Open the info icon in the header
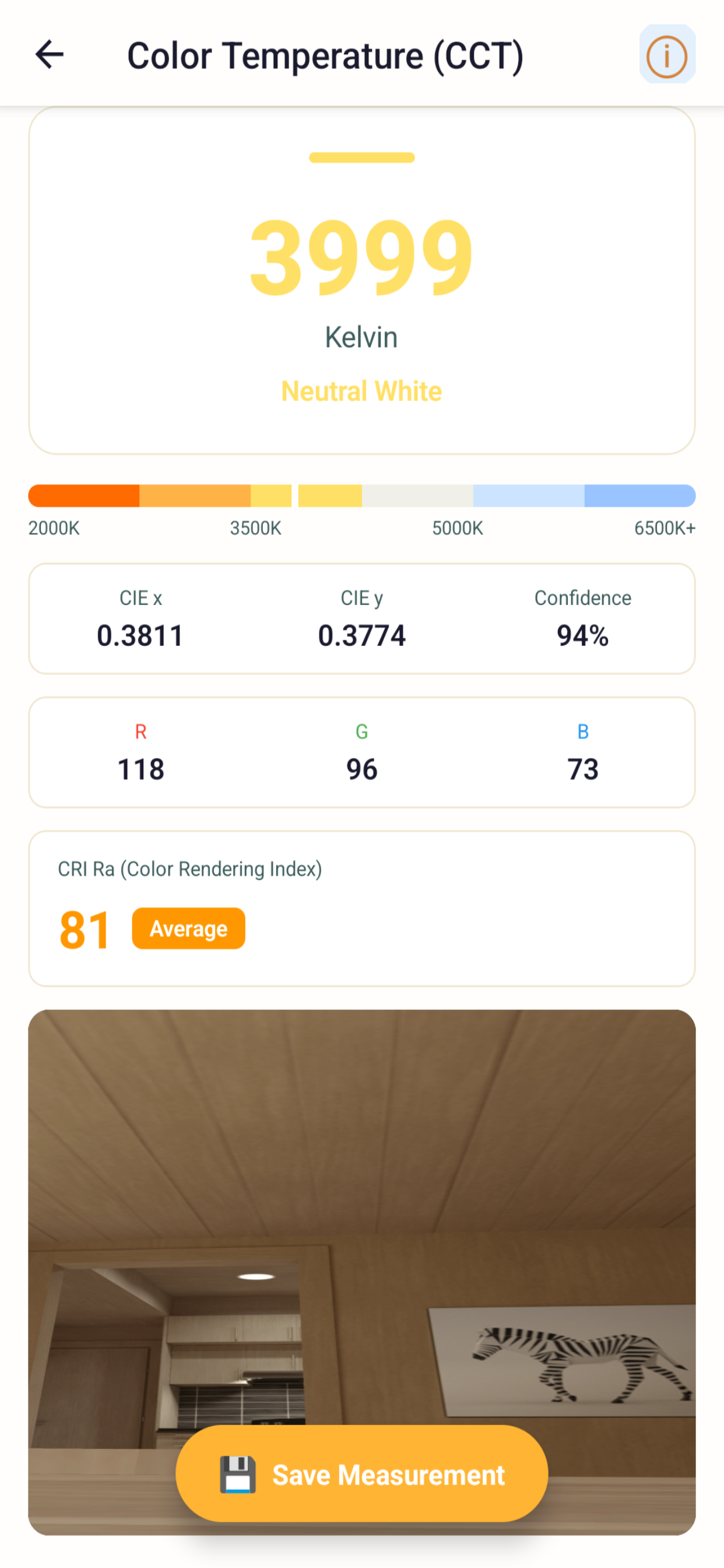This screenshot has width=724, height=1568. coord(667,55)
